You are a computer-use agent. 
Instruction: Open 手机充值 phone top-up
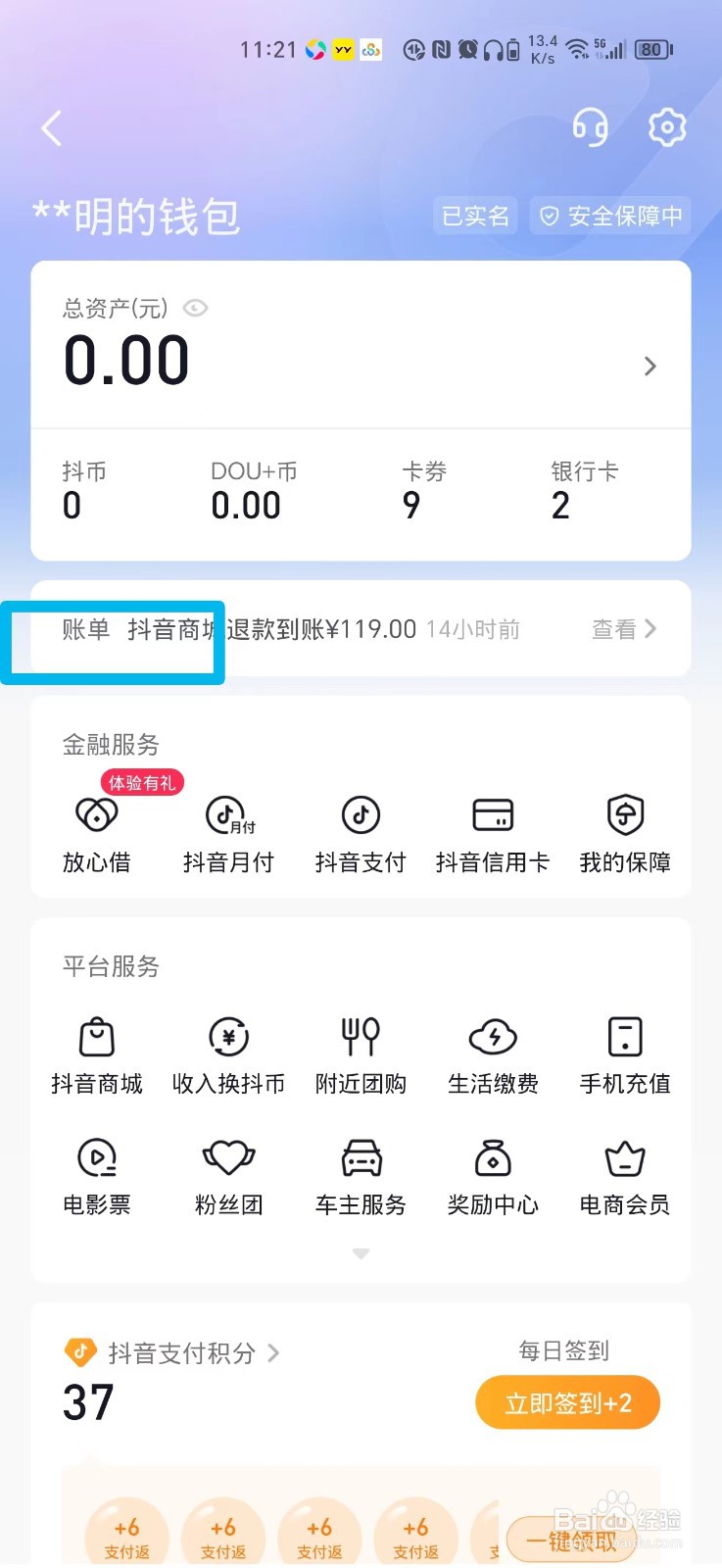point(625,1057)
